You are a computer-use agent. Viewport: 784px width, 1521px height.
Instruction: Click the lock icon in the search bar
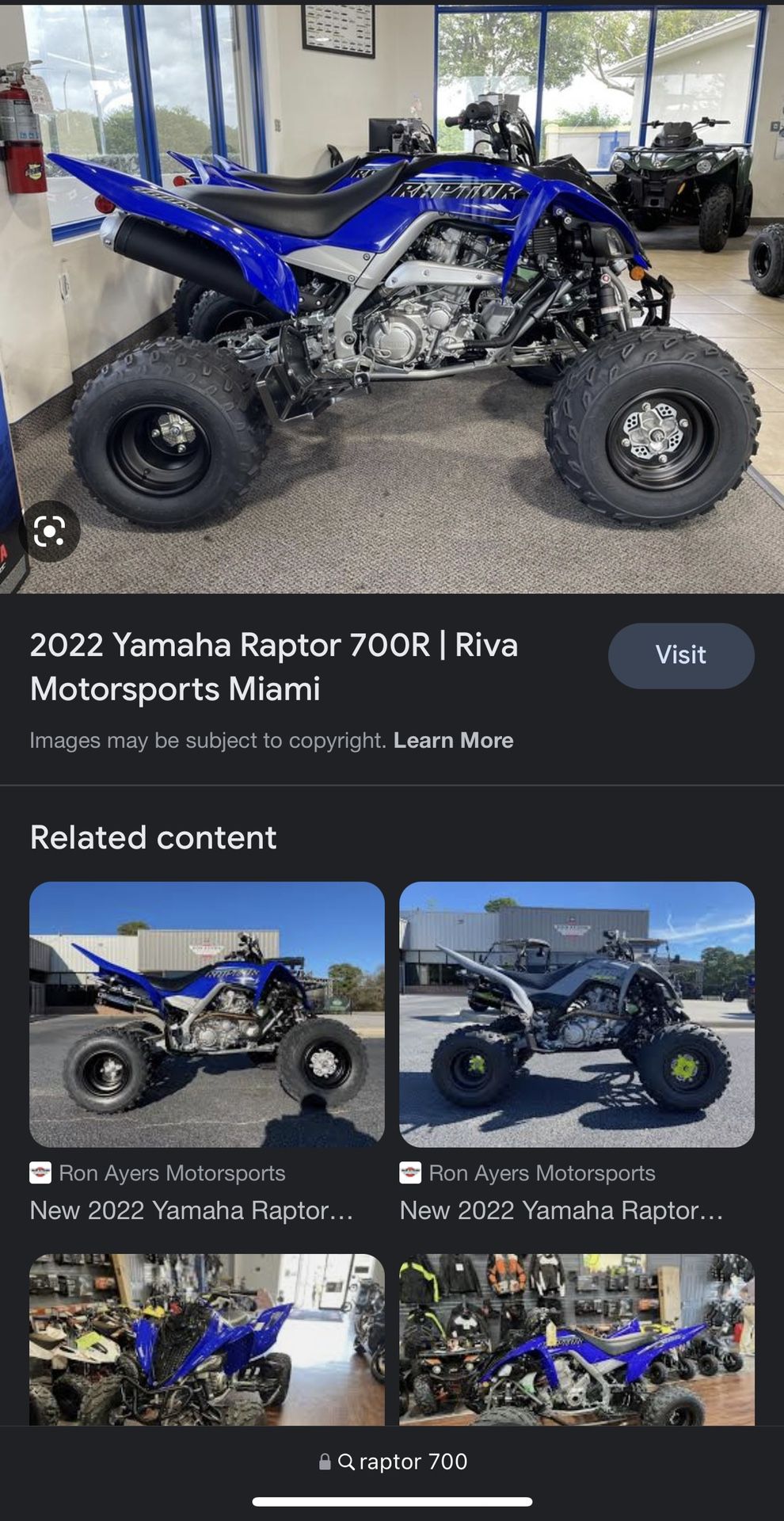[325, 1462]
